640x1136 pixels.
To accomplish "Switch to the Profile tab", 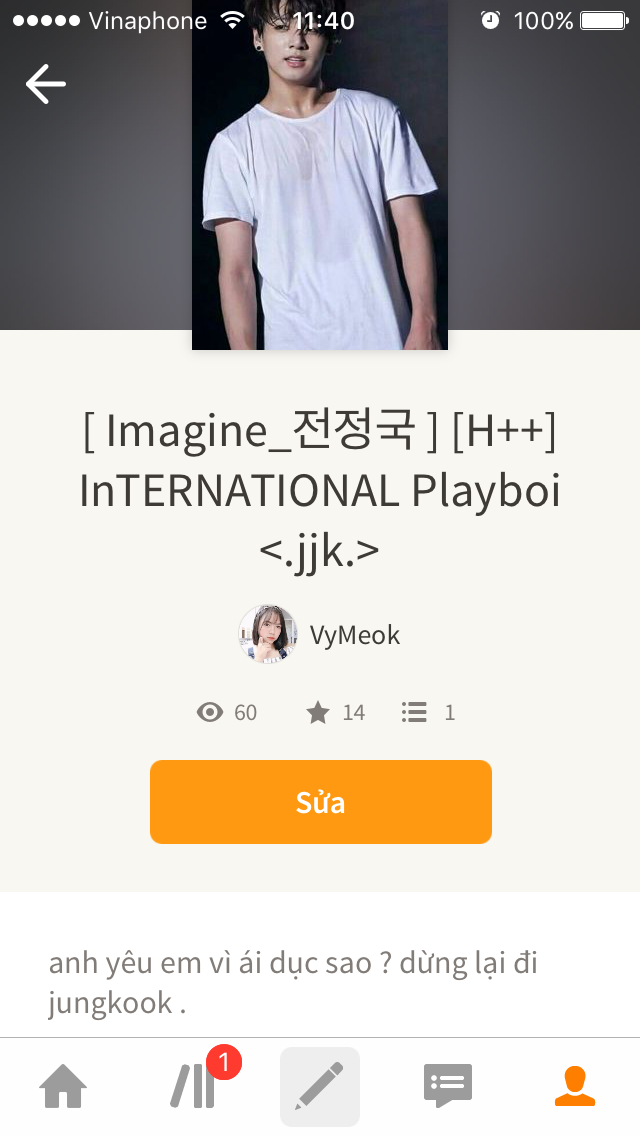I will click(575, 1086).
